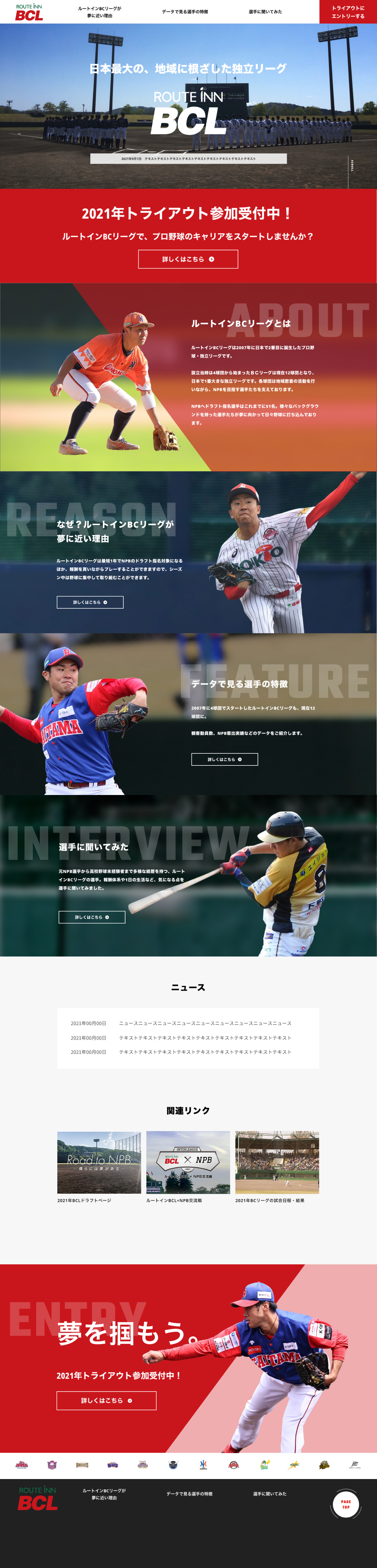The image size is (377, 1568).
Task: Open 2021年BCリーグの試合日程・結果 card
Action: point(277,1162)
